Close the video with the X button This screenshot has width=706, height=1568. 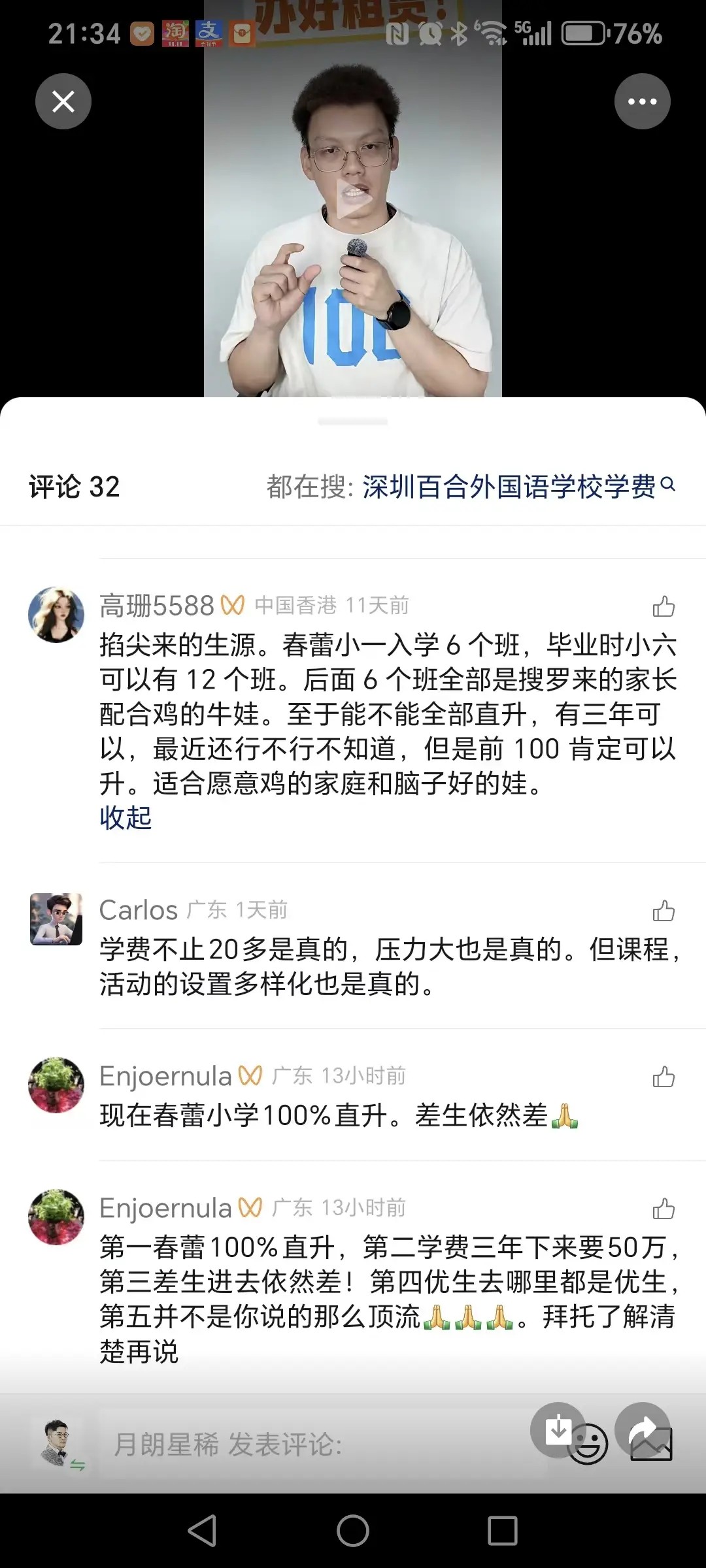[x=63, y=101]
